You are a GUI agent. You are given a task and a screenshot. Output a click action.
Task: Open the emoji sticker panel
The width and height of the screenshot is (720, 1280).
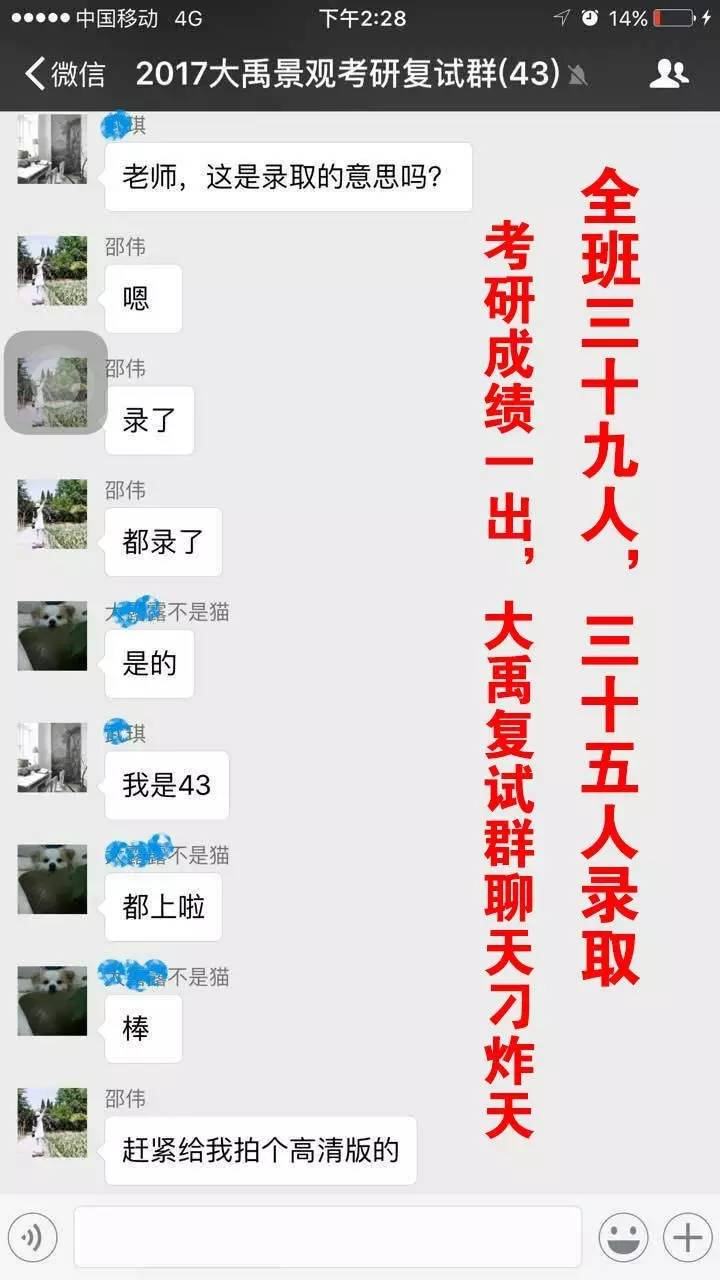pos(623,1238)
